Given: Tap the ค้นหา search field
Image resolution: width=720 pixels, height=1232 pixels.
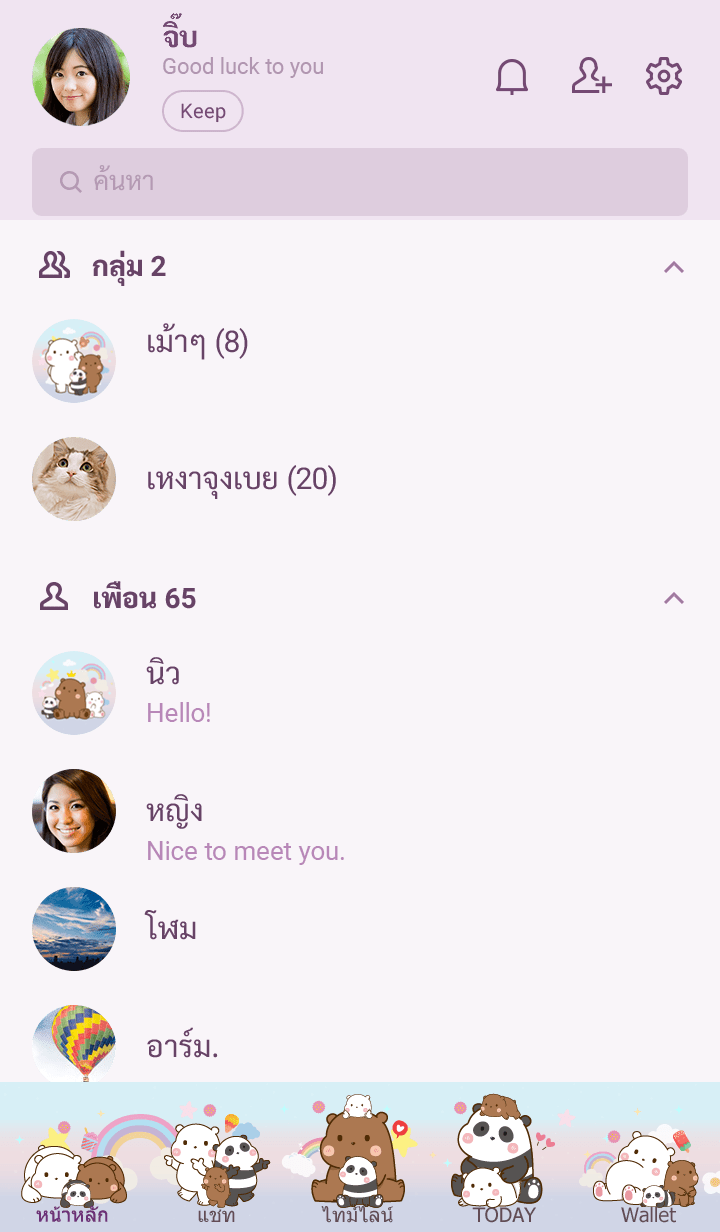Looking at the screenshot, I should [360, 182].
